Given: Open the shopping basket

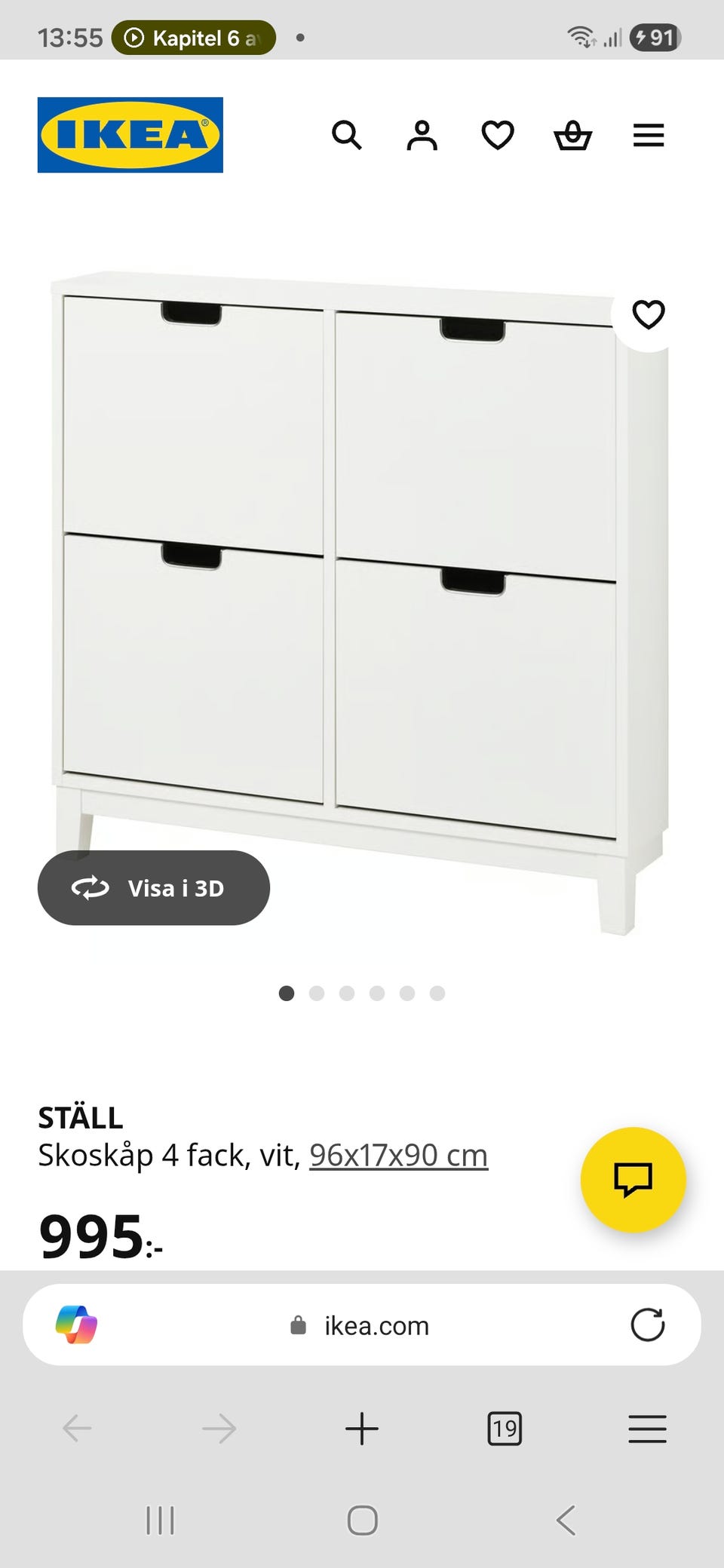Looking at the screenshot, I should click(x=573, y=136).
